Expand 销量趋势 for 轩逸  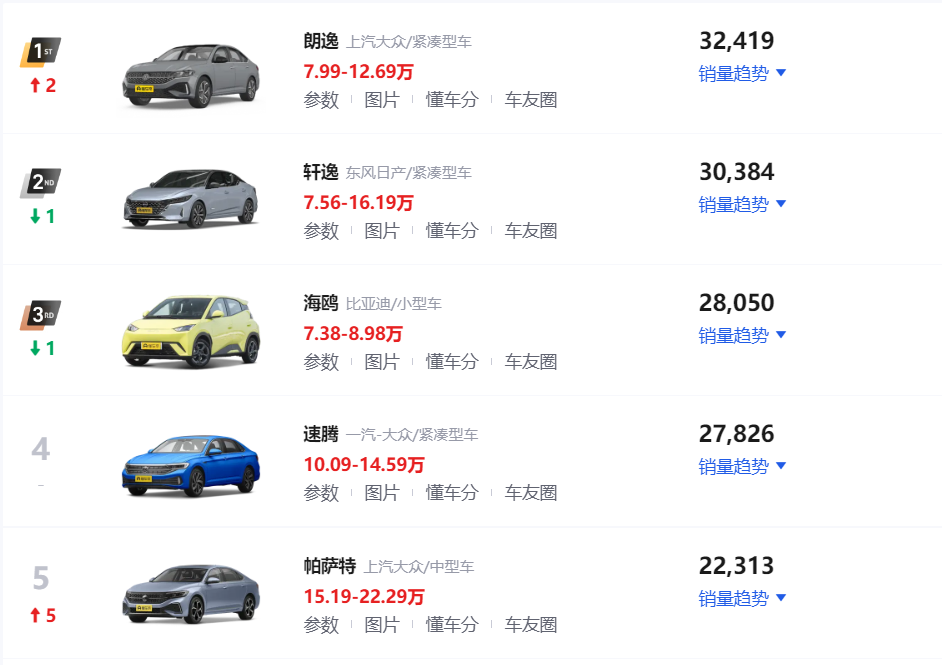click(x=742, y=204)
